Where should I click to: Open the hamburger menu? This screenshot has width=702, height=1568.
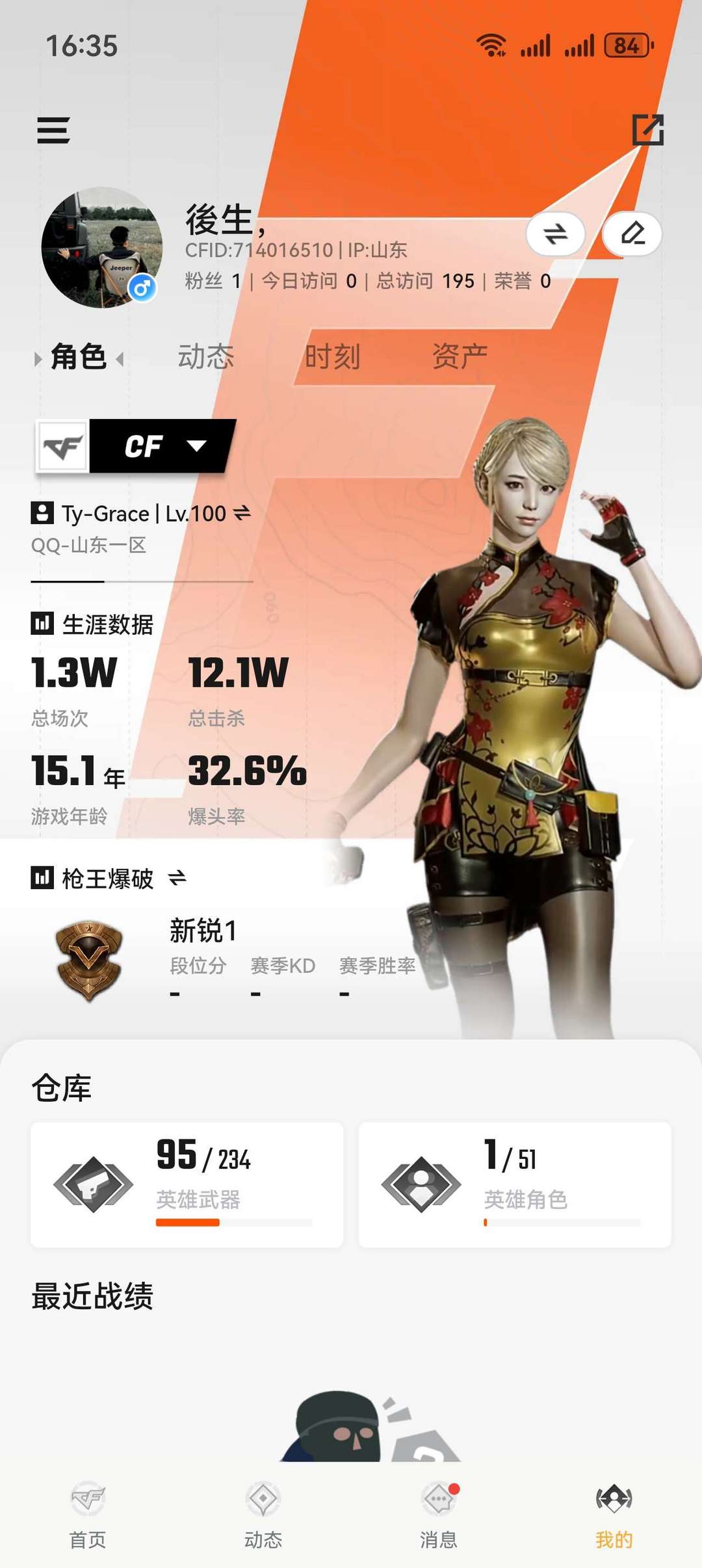55,130
